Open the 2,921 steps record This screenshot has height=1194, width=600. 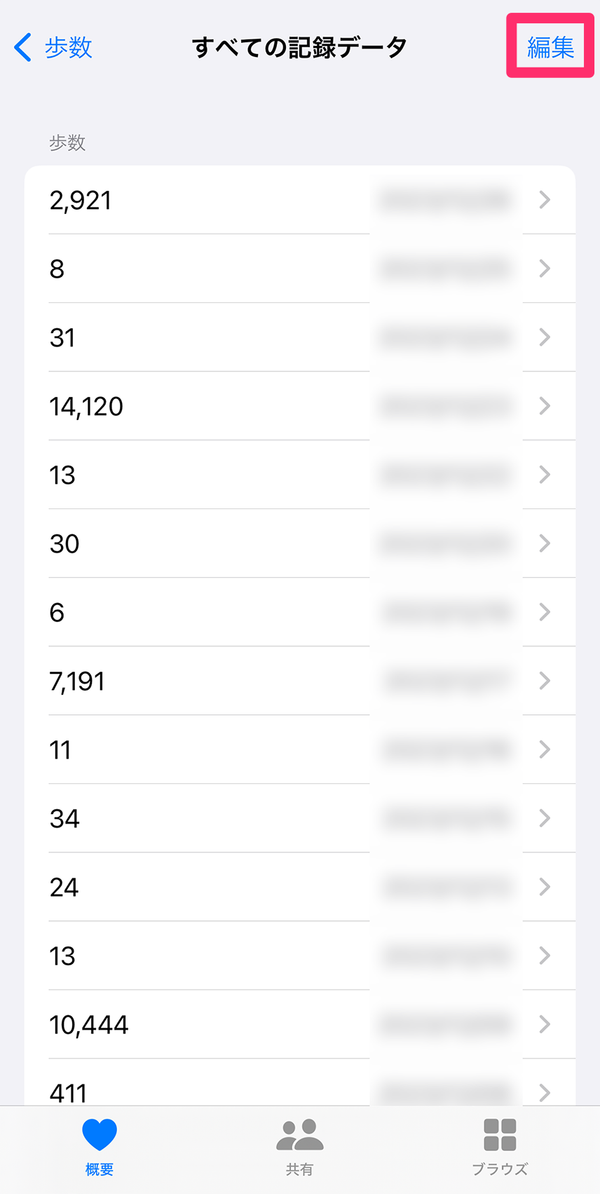coord(300,200)
